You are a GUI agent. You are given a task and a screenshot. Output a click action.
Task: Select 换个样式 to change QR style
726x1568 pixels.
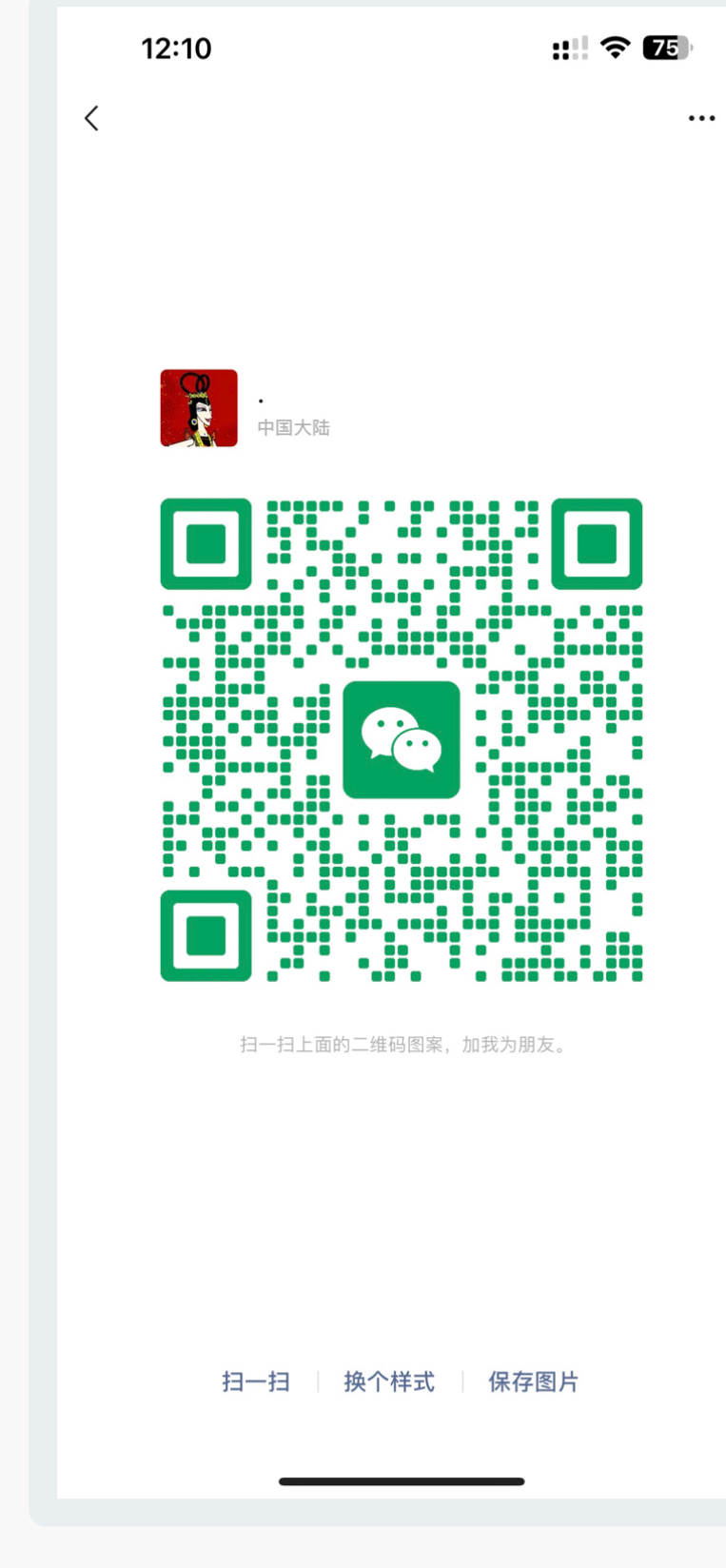[x=389, y=1382]
